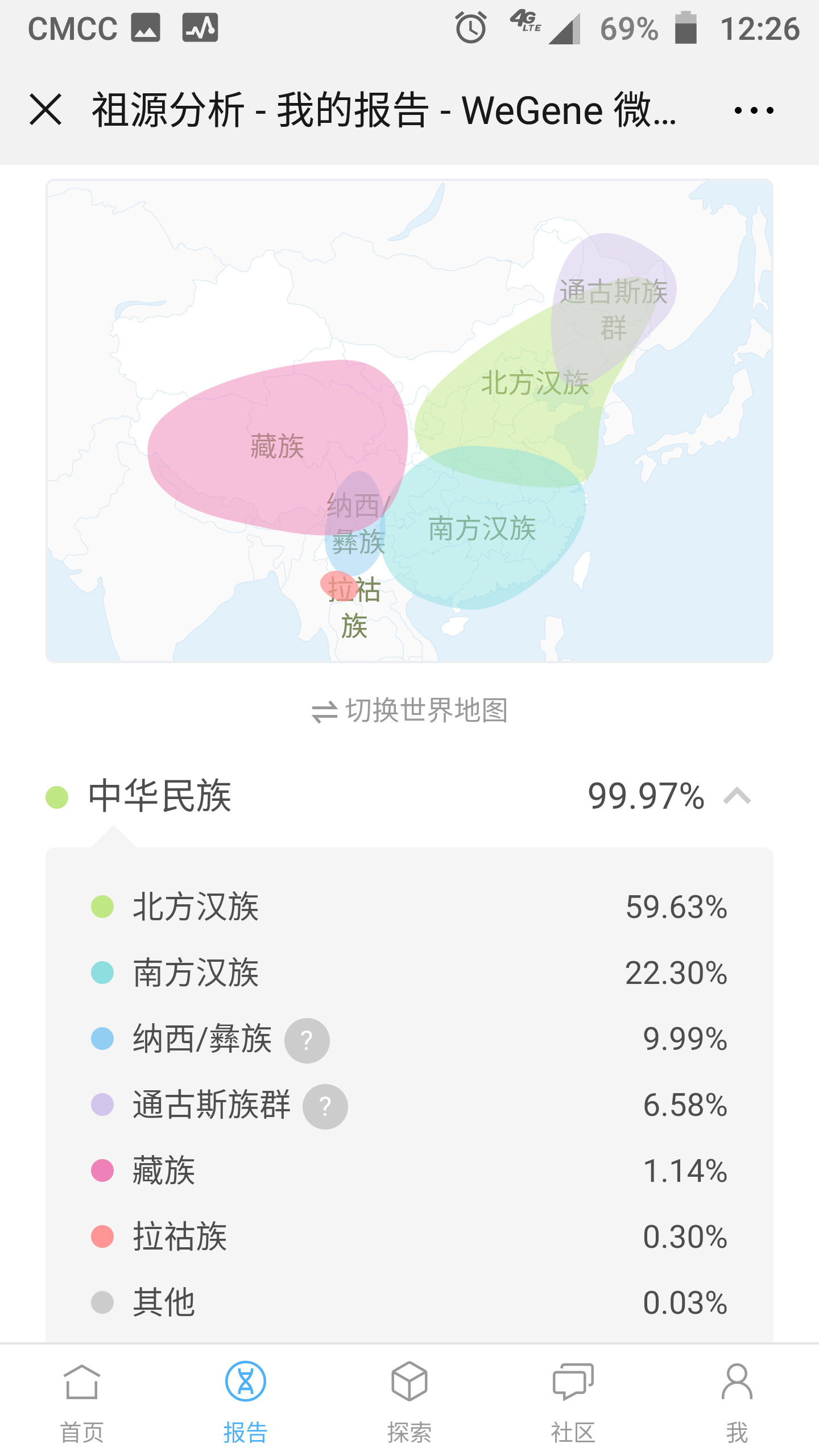Close the WeGene ancestry report page
Viewport: 819px width, 1456px height.
pos(45,110)
